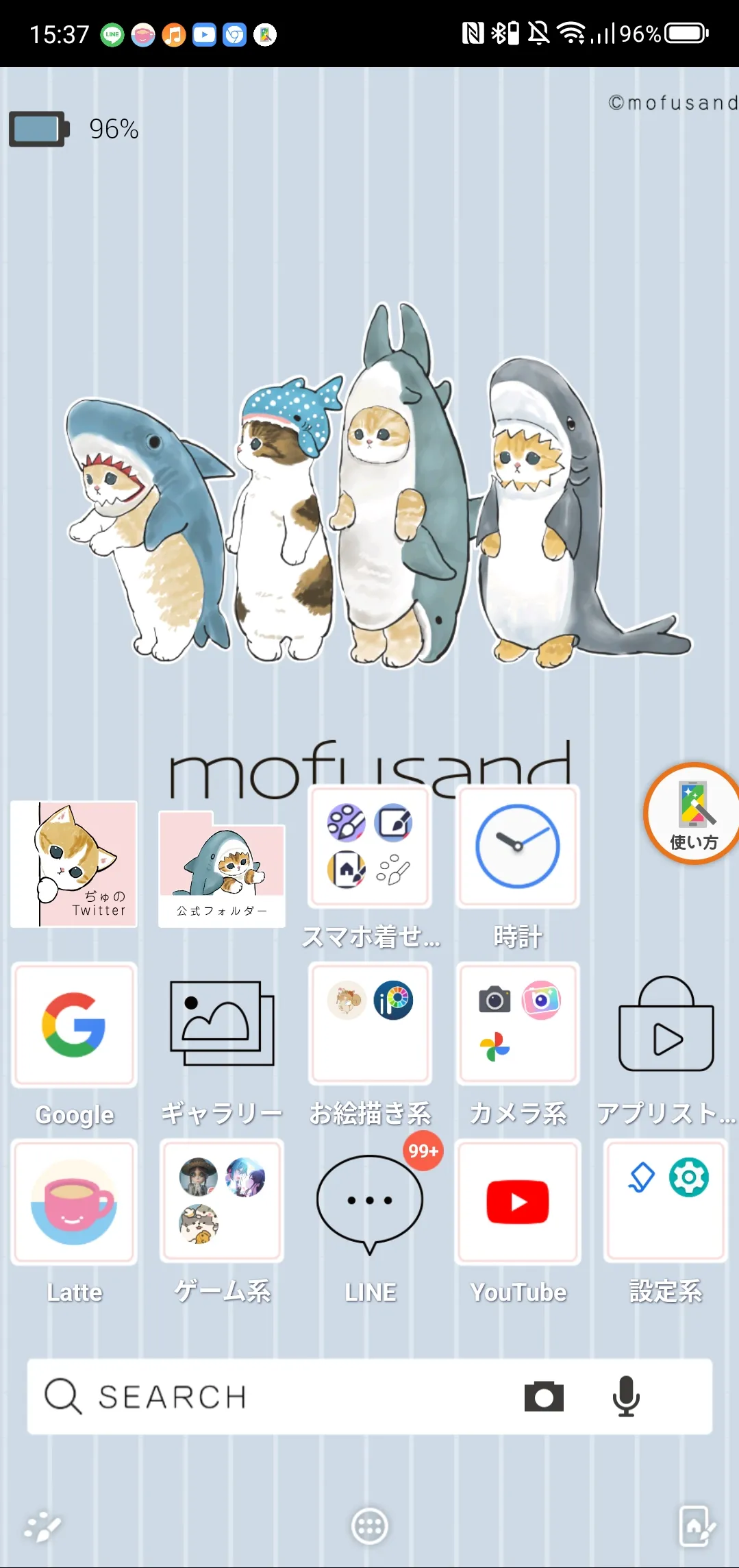Image resolution: width=739 pixels, height=1568 pixels.
Task: Start camera search in the search bar
Action: 544,1396
